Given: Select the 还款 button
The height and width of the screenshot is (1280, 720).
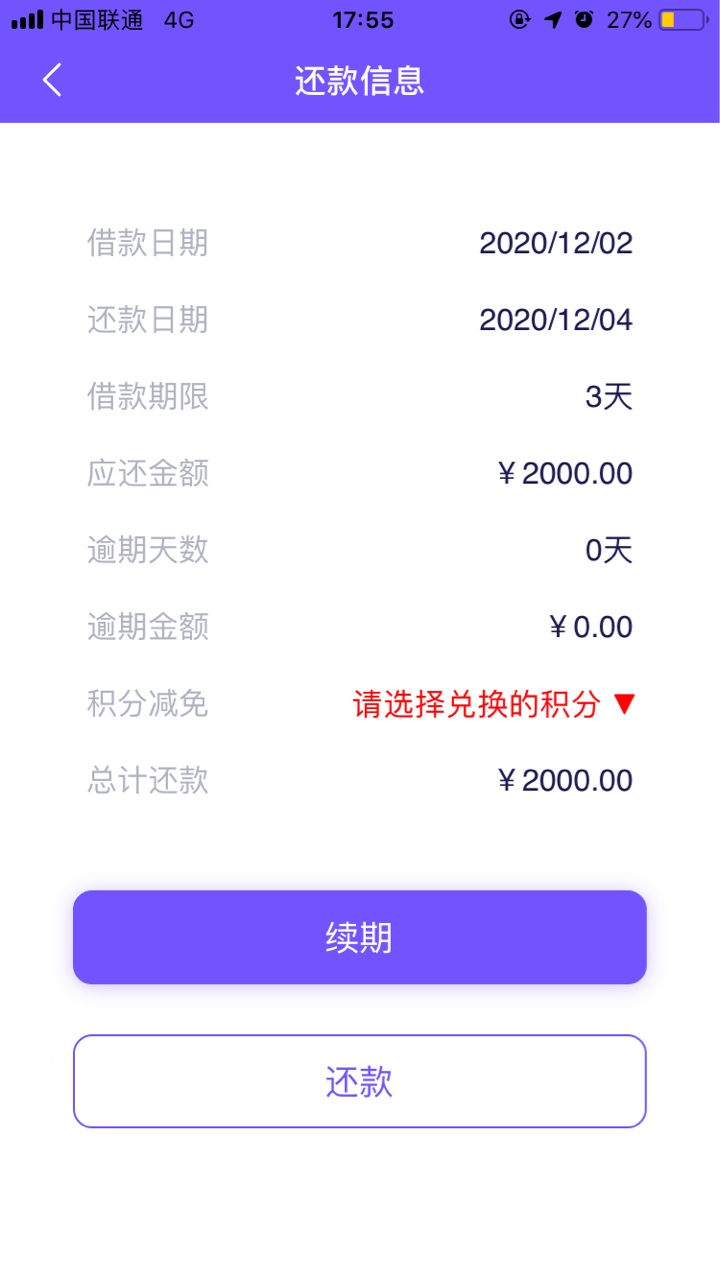Looking at the screenshot, I should 360,1081.
